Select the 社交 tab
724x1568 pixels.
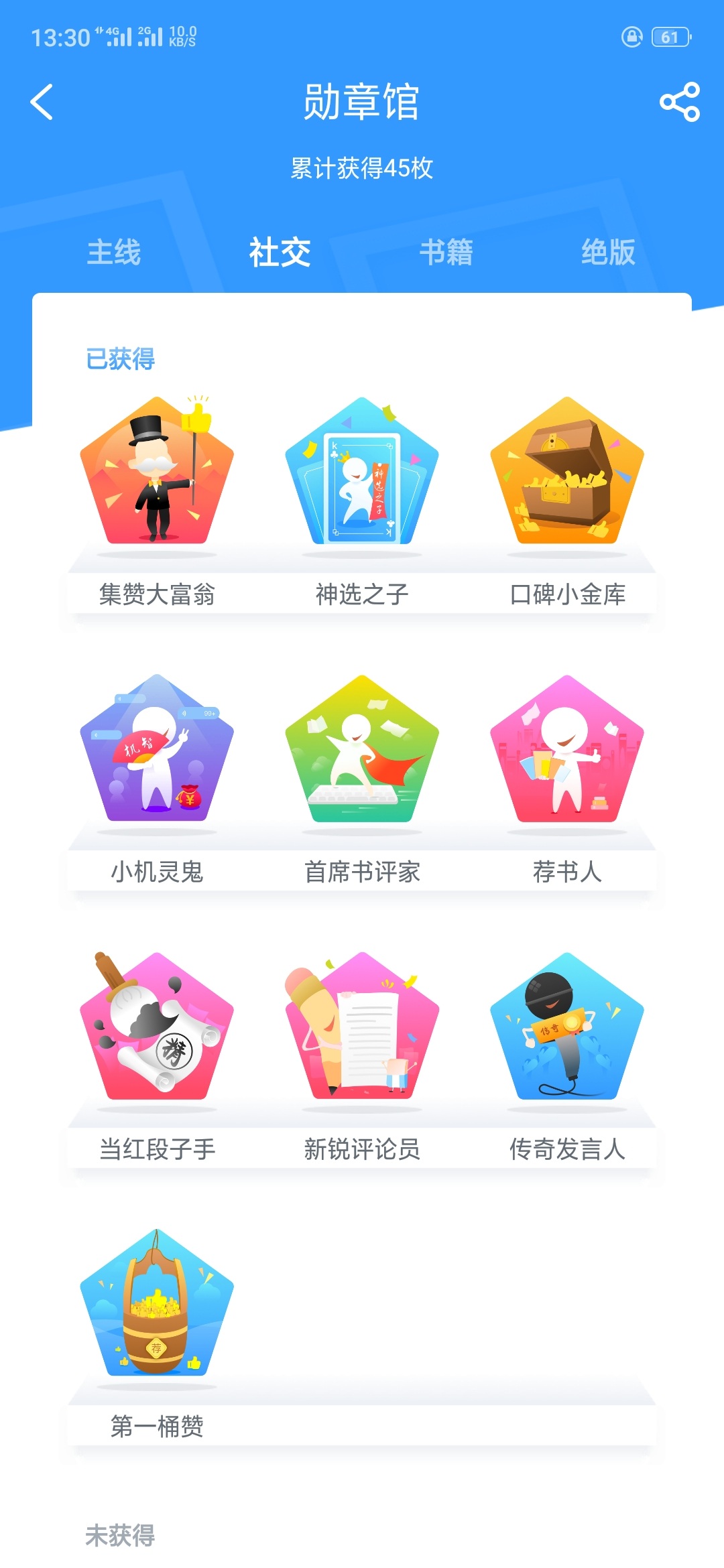click(x=280, y=253)
